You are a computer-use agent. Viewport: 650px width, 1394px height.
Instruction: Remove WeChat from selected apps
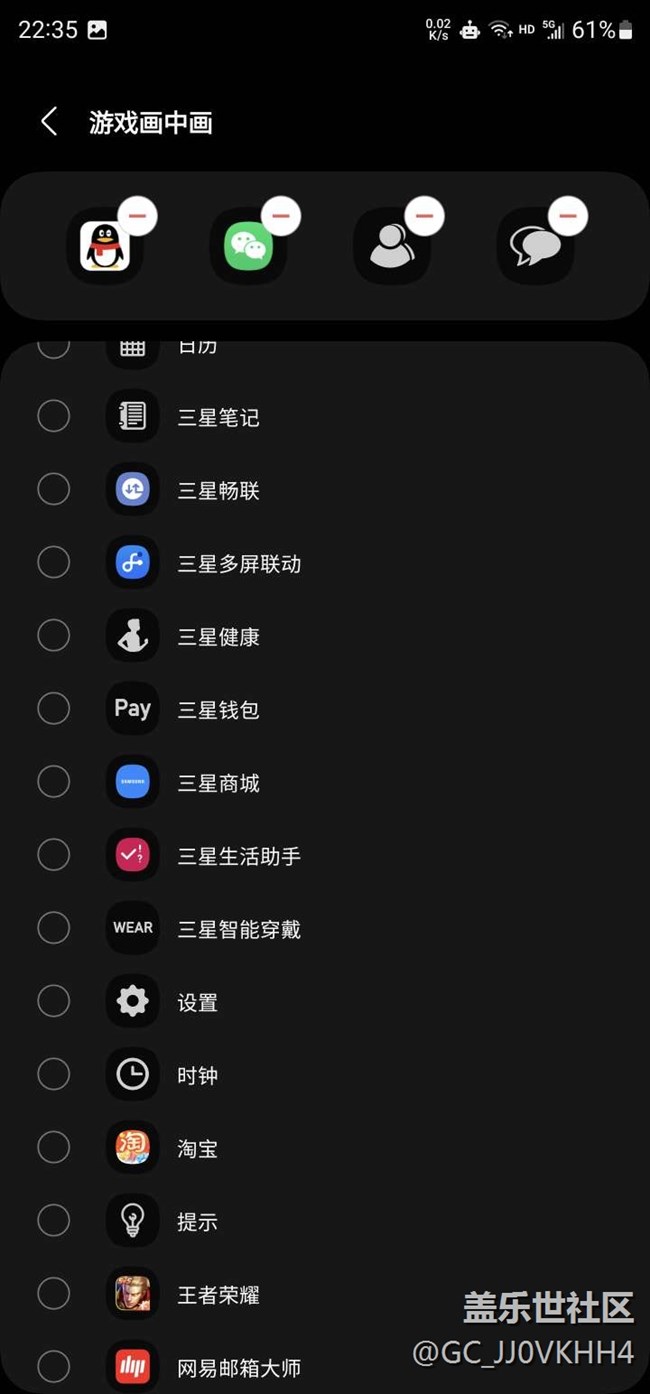point(281,215)
